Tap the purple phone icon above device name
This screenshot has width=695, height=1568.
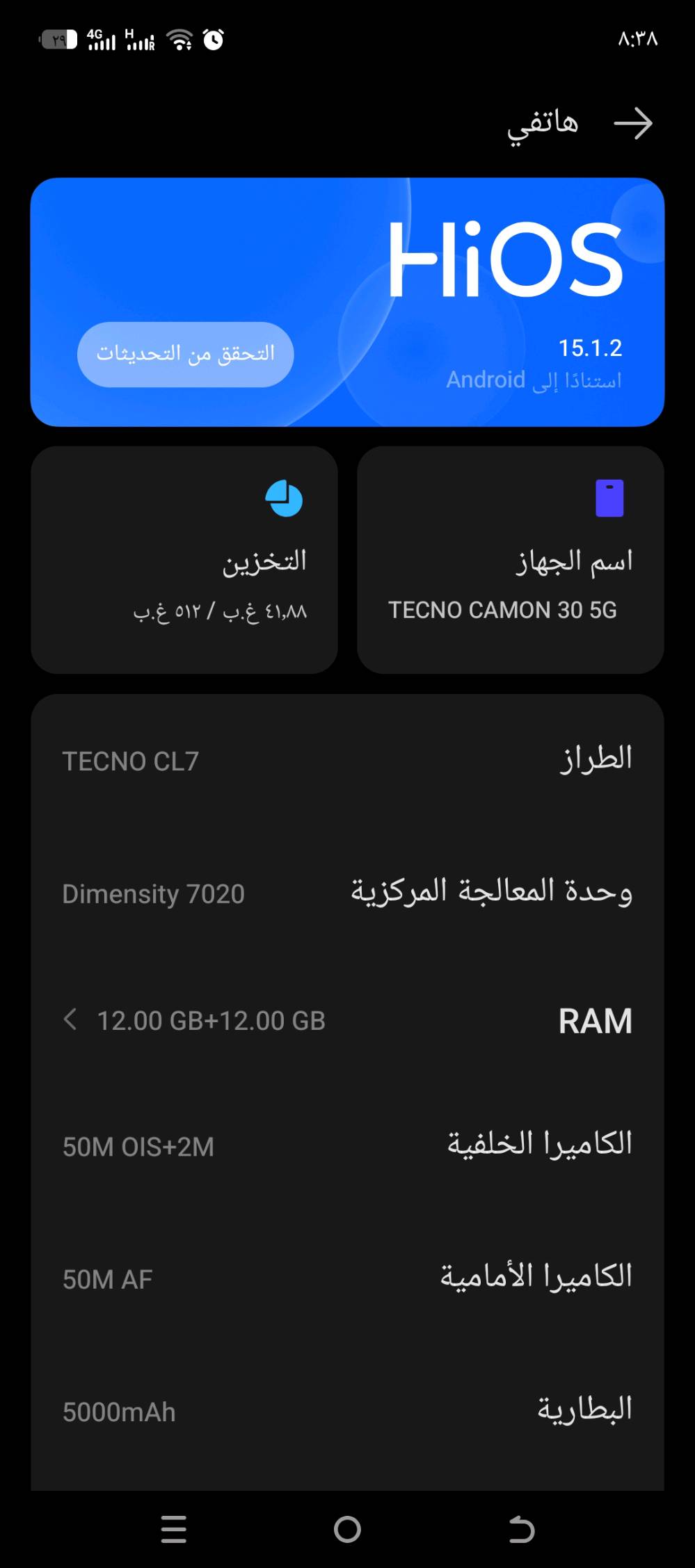[610, 498]
